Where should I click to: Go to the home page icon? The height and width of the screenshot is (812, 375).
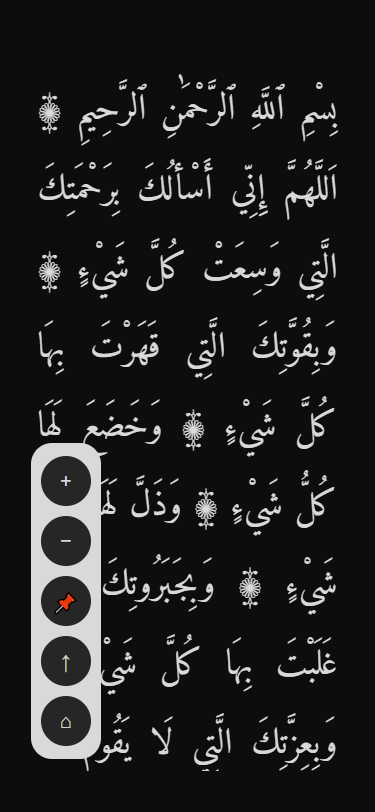pyautogui.click(x=66, y=721)
